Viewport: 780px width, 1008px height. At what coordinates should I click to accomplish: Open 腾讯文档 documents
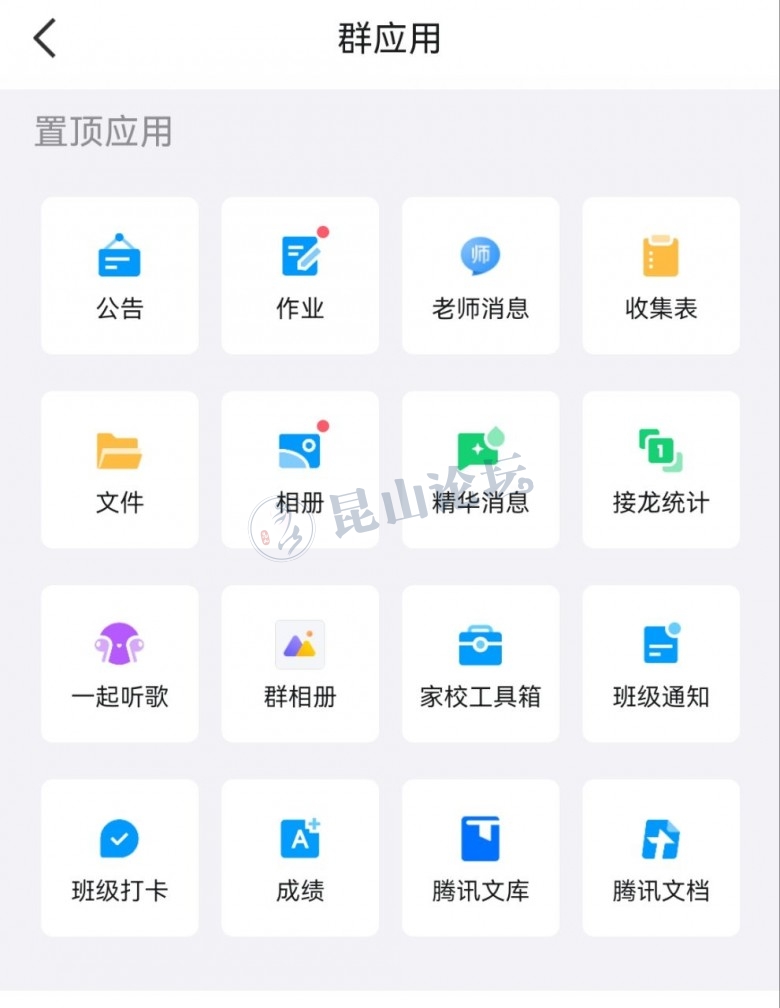click(661, 857)
